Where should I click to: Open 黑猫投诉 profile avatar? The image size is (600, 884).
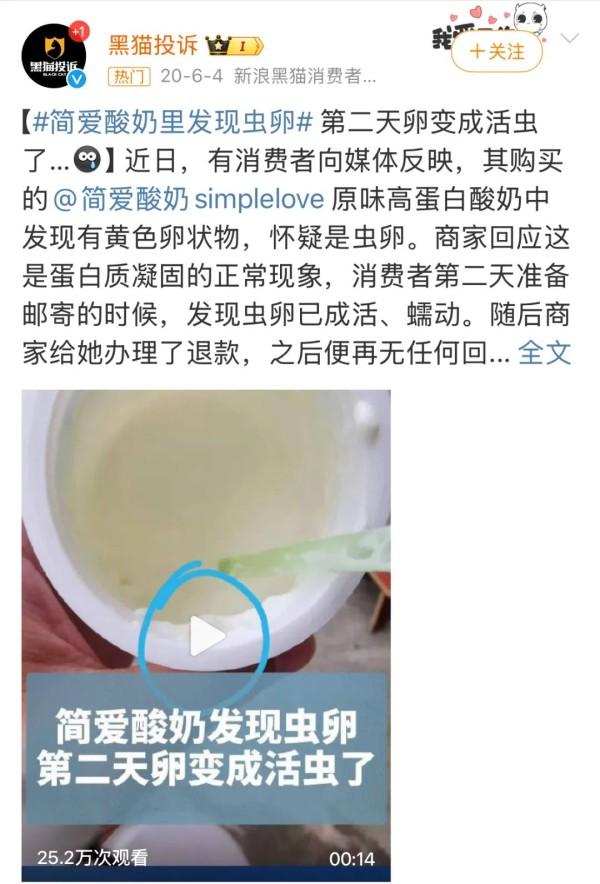tap(54, 56)
